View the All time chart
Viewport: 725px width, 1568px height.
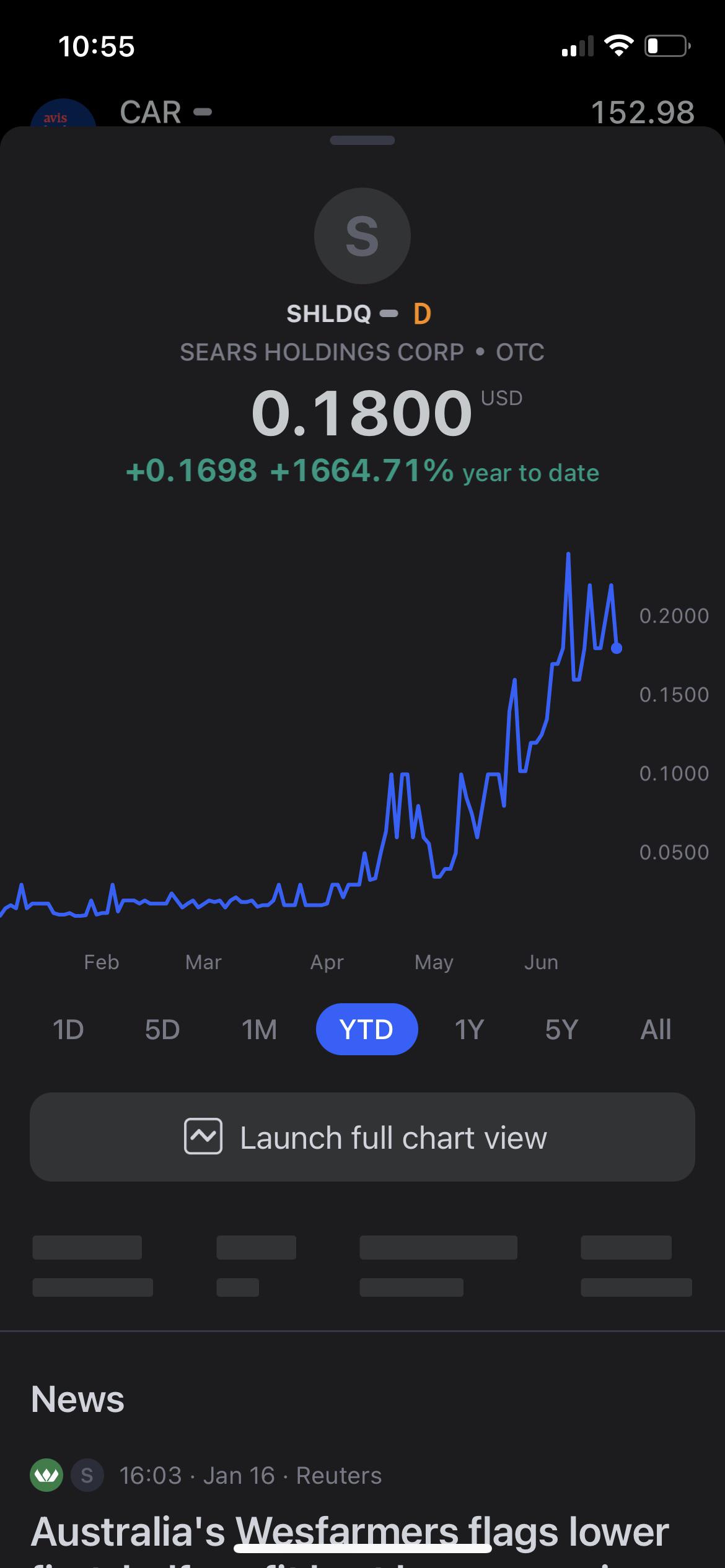(656, 1029)
